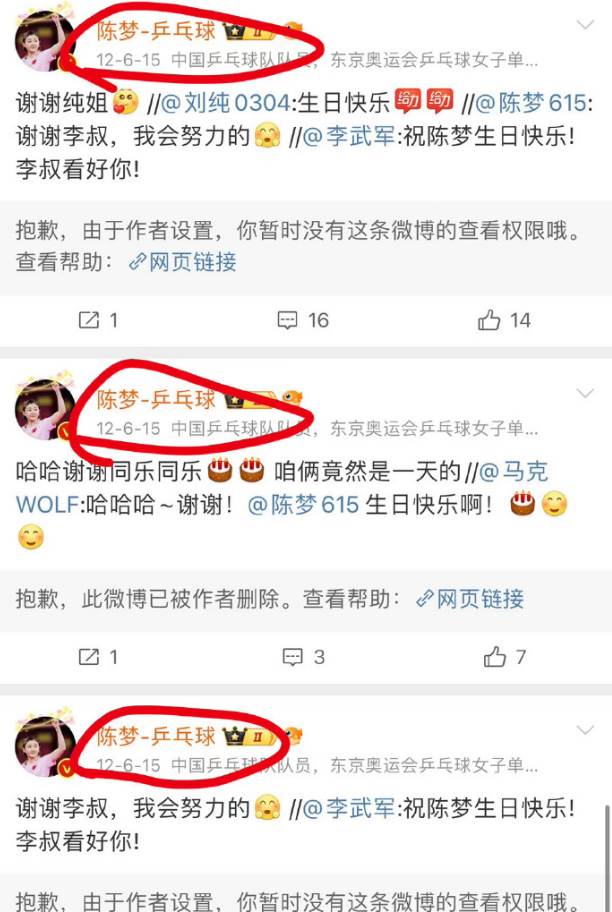Repost the 哈哈谢谢同乐同乐 post
The image size is (612, 912).
pos(99,657)
